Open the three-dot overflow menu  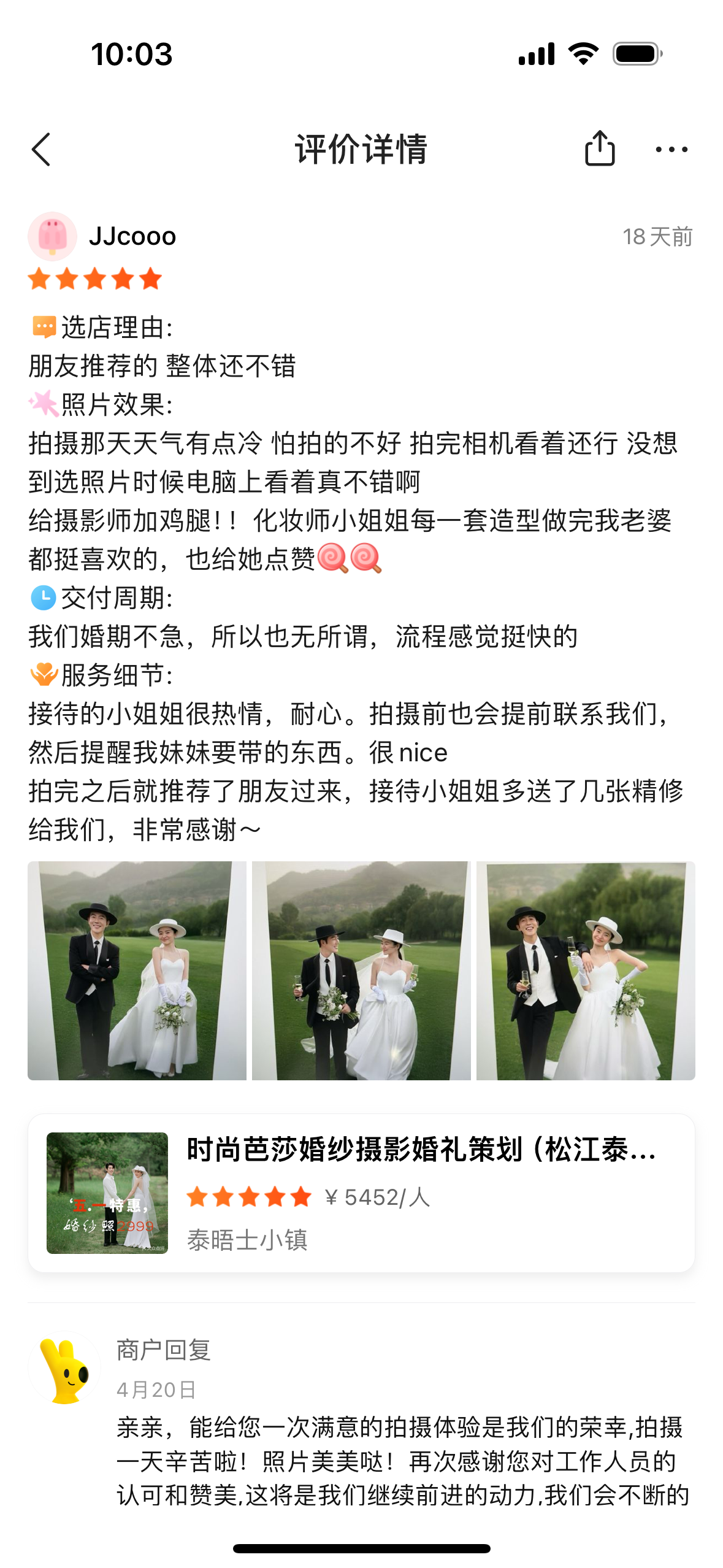pyautogui.click(x=671, y=149)
